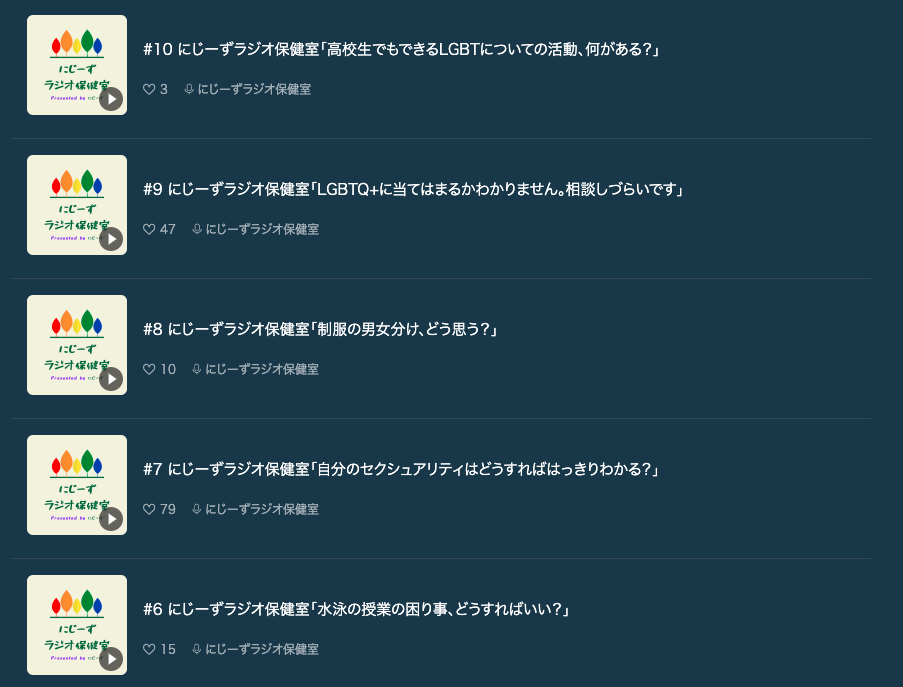Open episode #6 about swimming class troubles
Image resolution: width=903 pixels, height=687 pixels.
pos(357,609)
